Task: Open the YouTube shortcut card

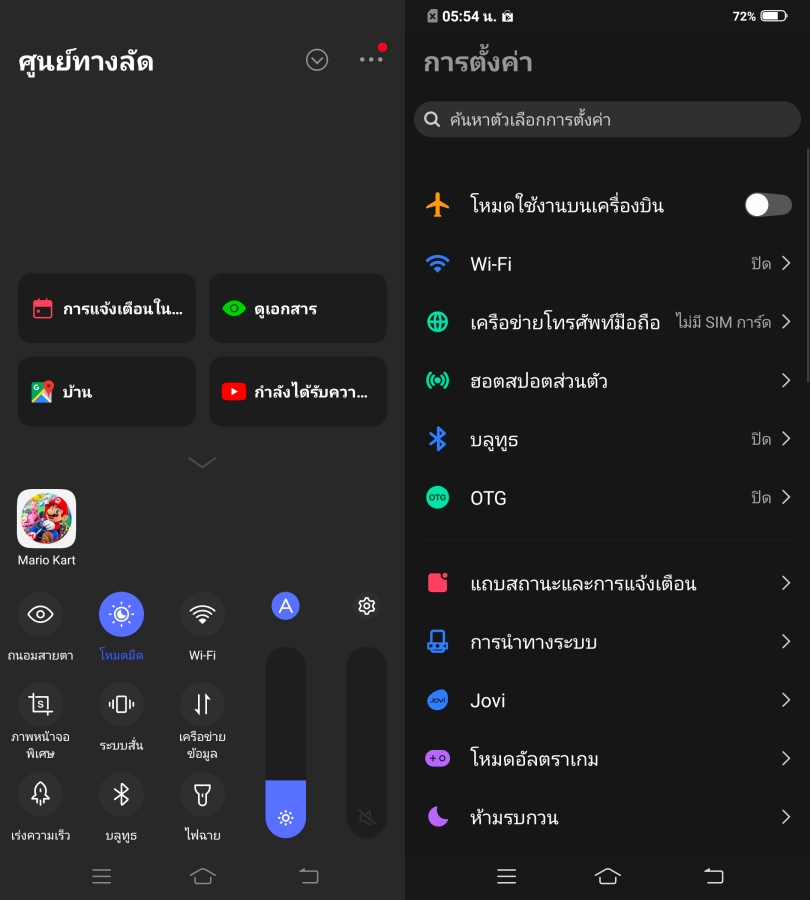Action: (297, 391)
